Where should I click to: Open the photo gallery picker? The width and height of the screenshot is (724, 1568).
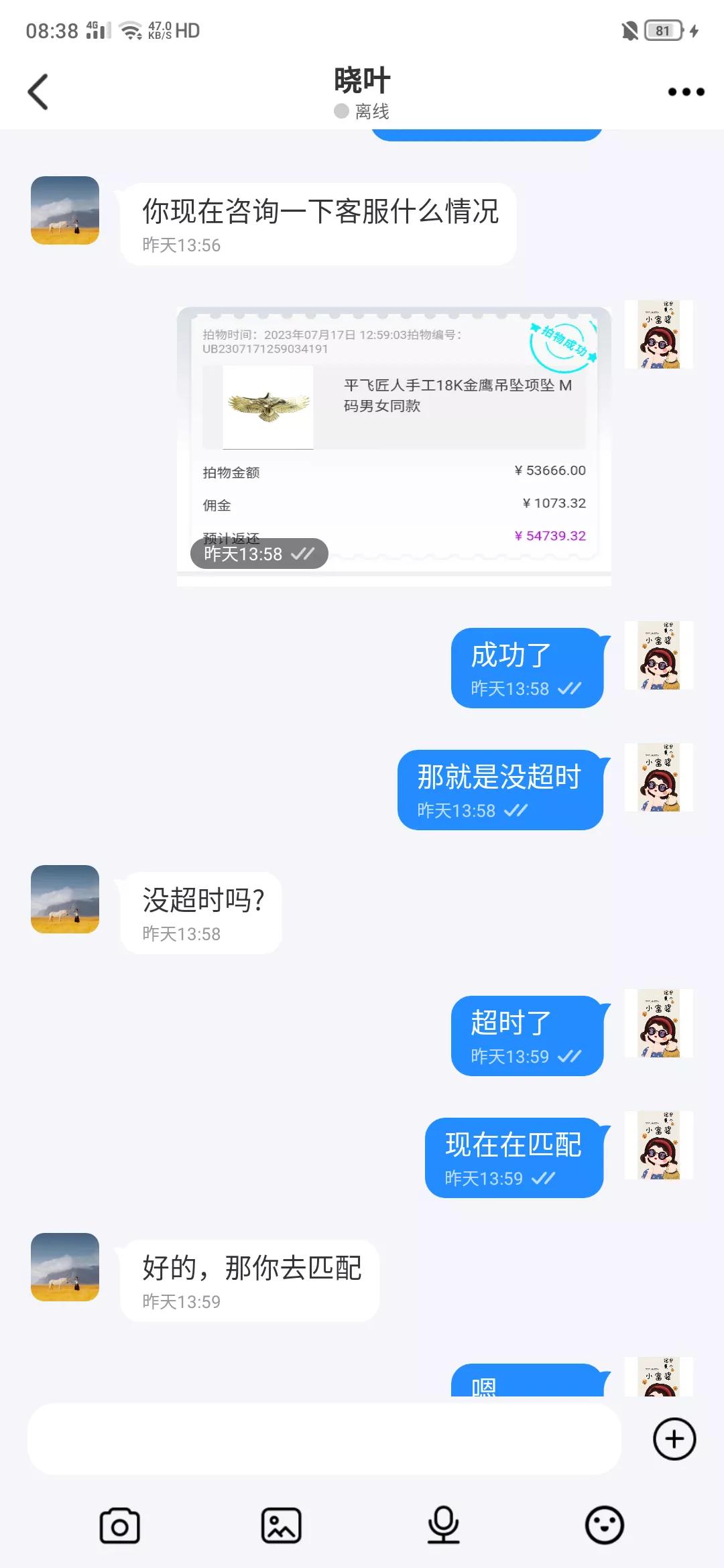click(x=282, y=1525)
